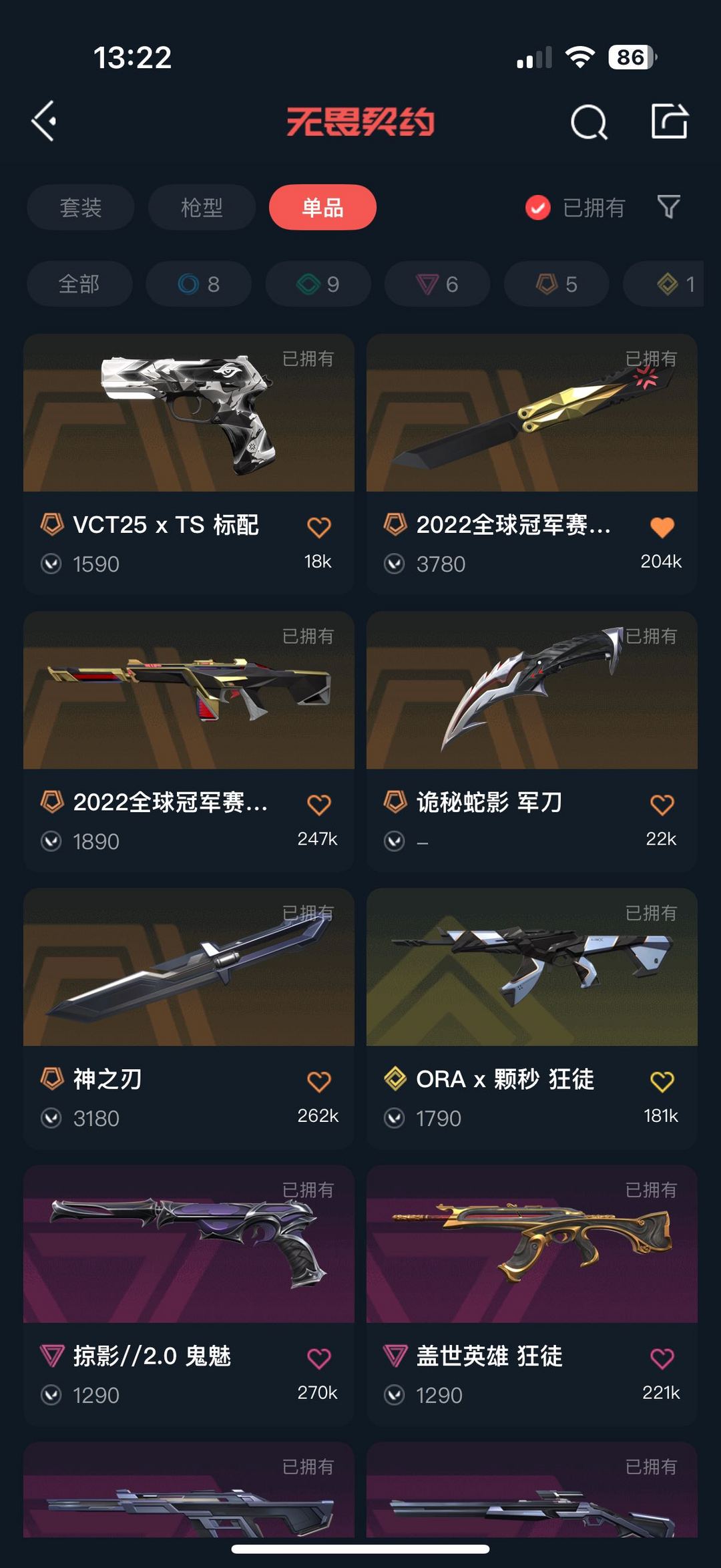This screenshot has width=721, height=1568.
Task: Select the 单品 tab
Action: click(x=322, y=208)
